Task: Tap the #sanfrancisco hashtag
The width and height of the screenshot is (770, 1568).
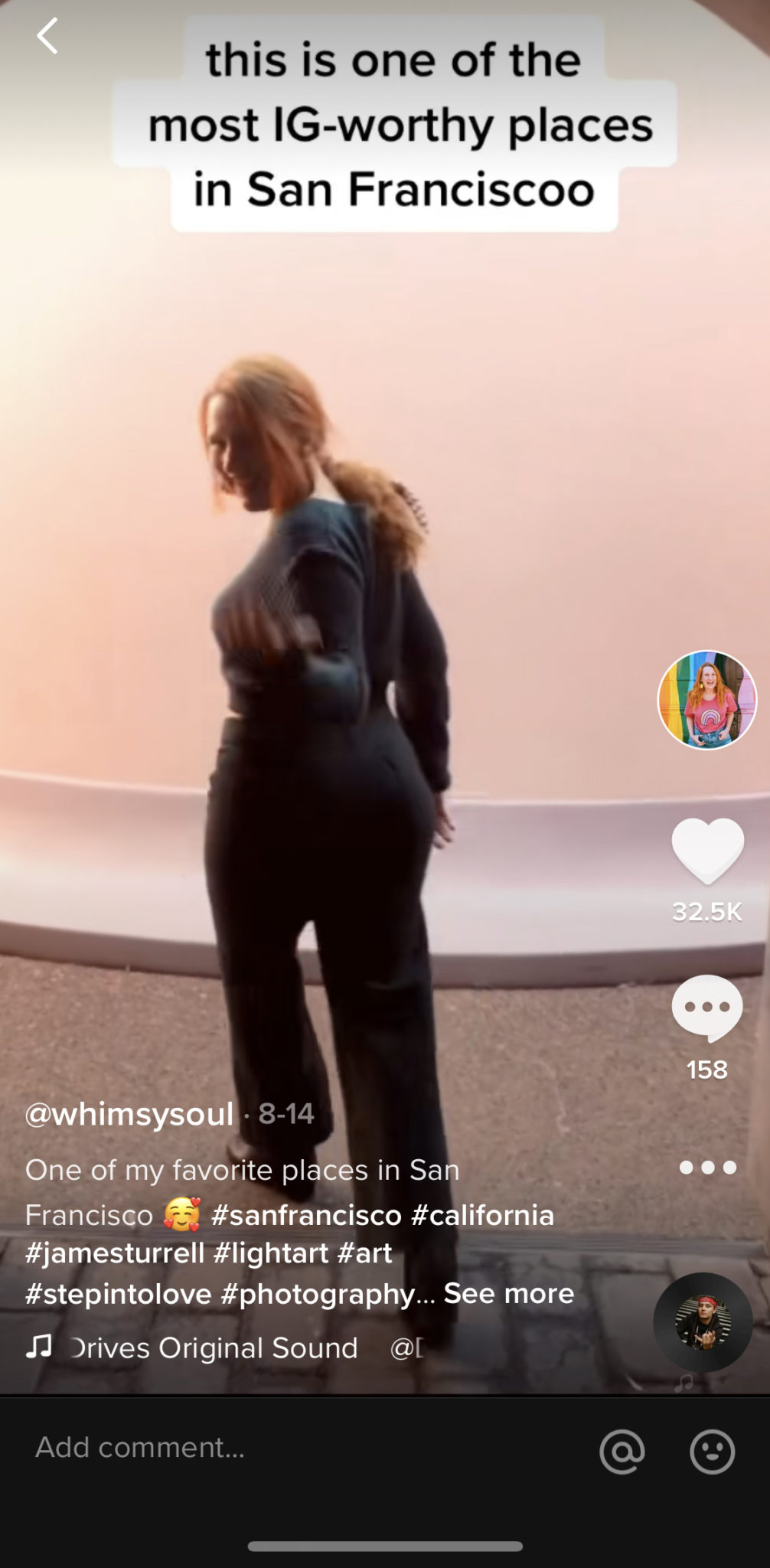Action: click(308, 1215)
